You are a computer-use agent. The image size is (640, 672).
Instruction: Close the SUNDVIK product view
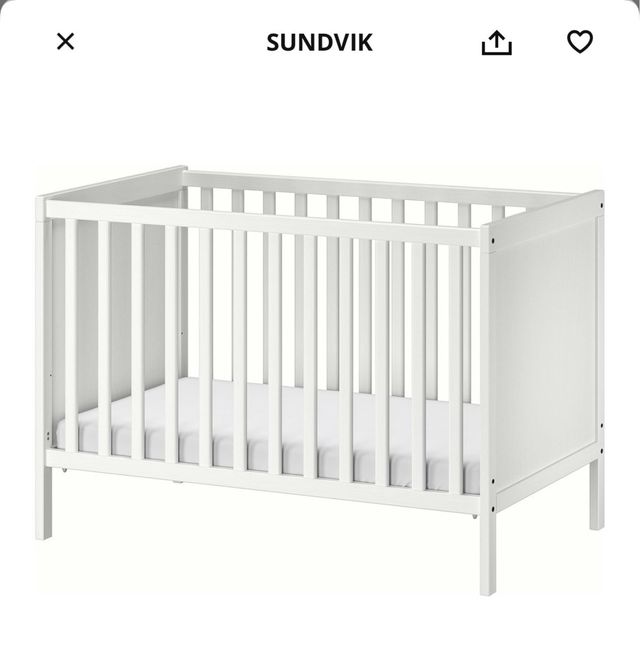(x=65, y=41)
